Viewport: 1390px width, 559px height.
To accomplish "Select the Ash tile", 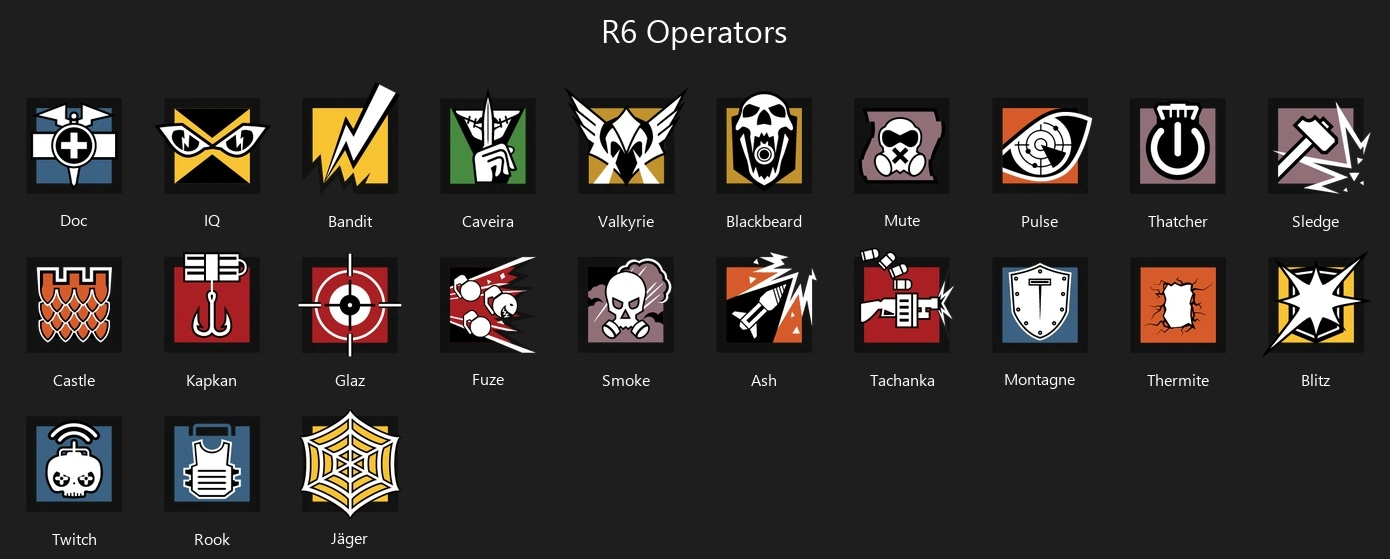I will (x=764, y=305).
